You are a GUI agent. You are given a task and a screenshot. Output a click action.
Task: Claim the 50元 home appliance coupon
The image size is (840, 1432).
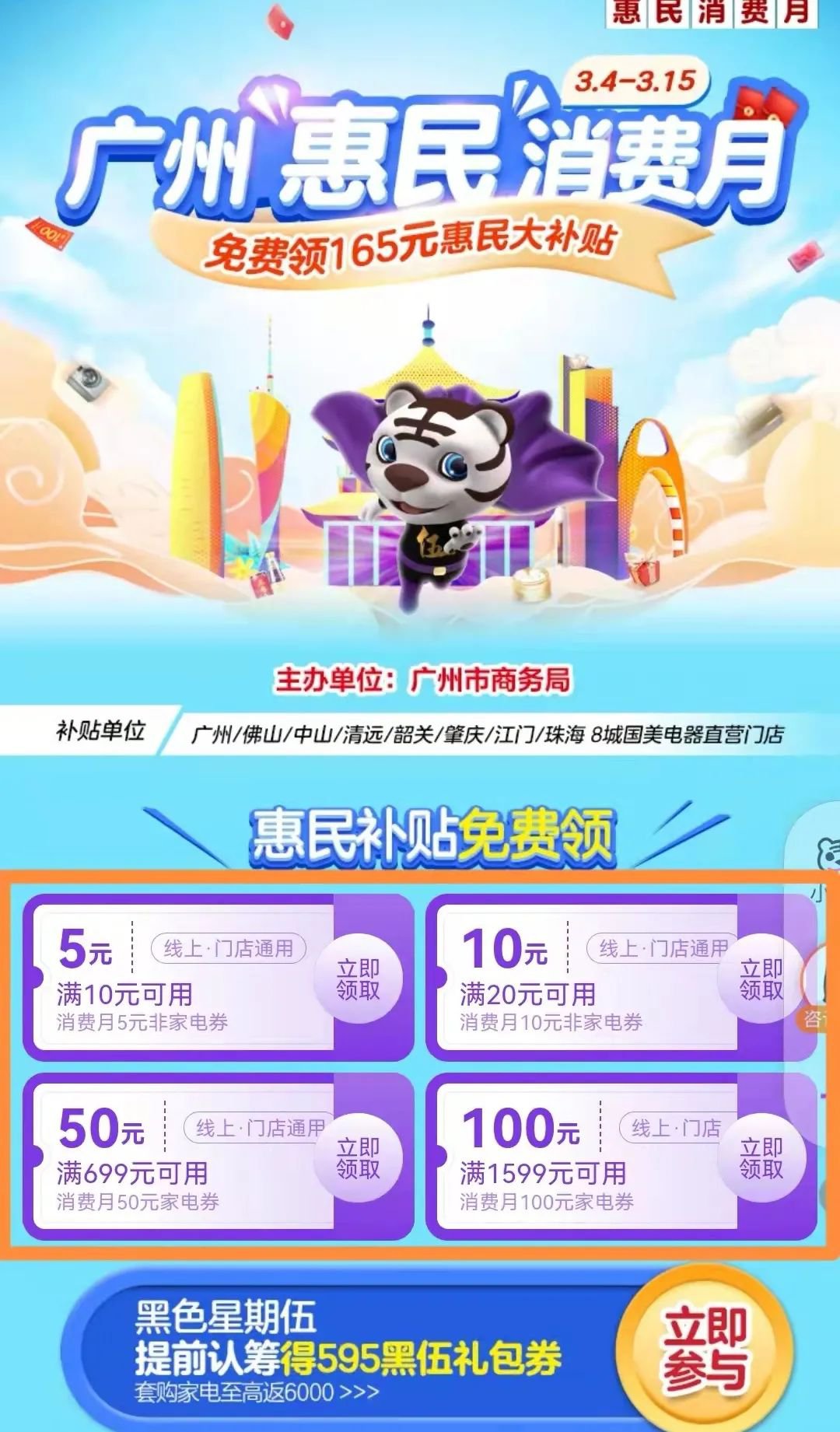point(359,1159)
